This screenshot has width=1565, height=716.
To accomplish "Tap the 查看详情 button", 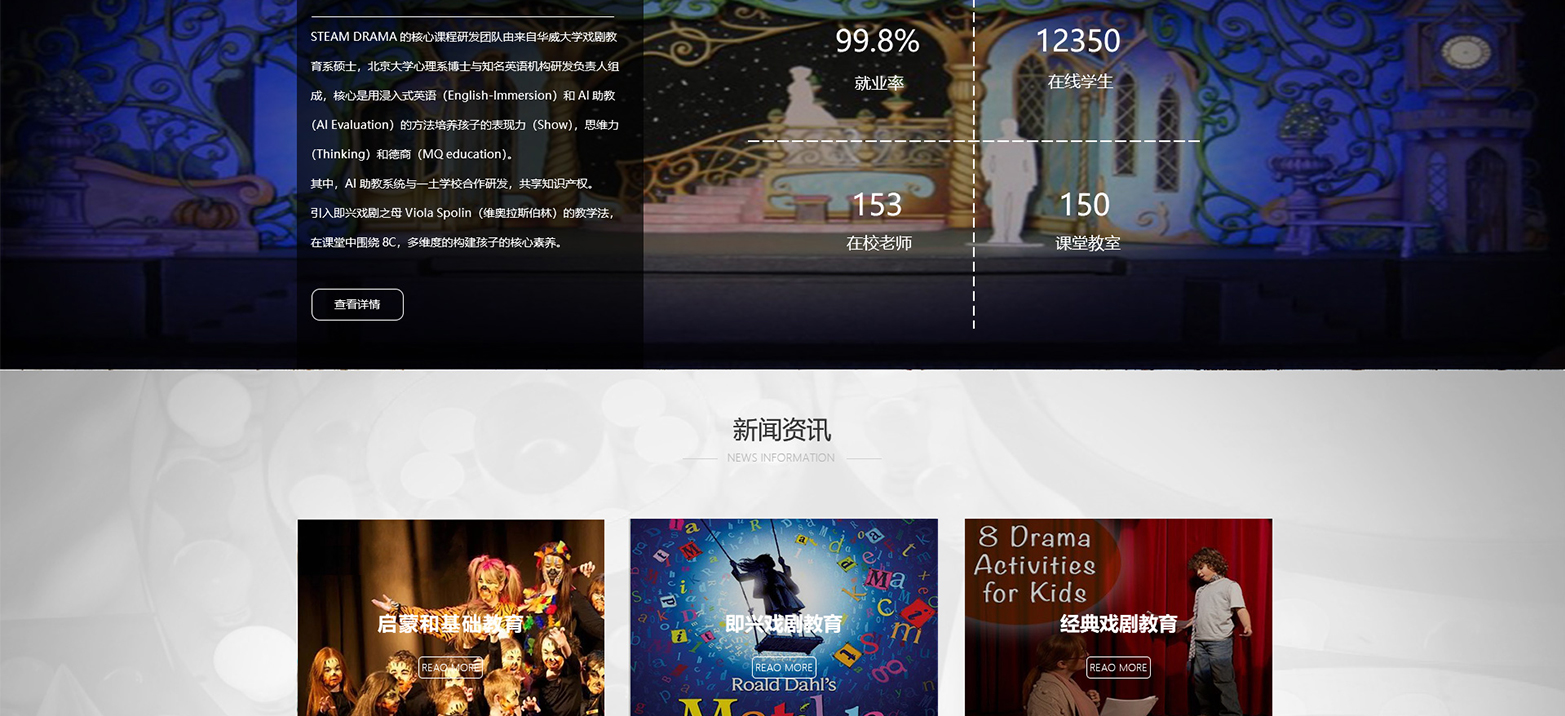I will pos(357,305).
